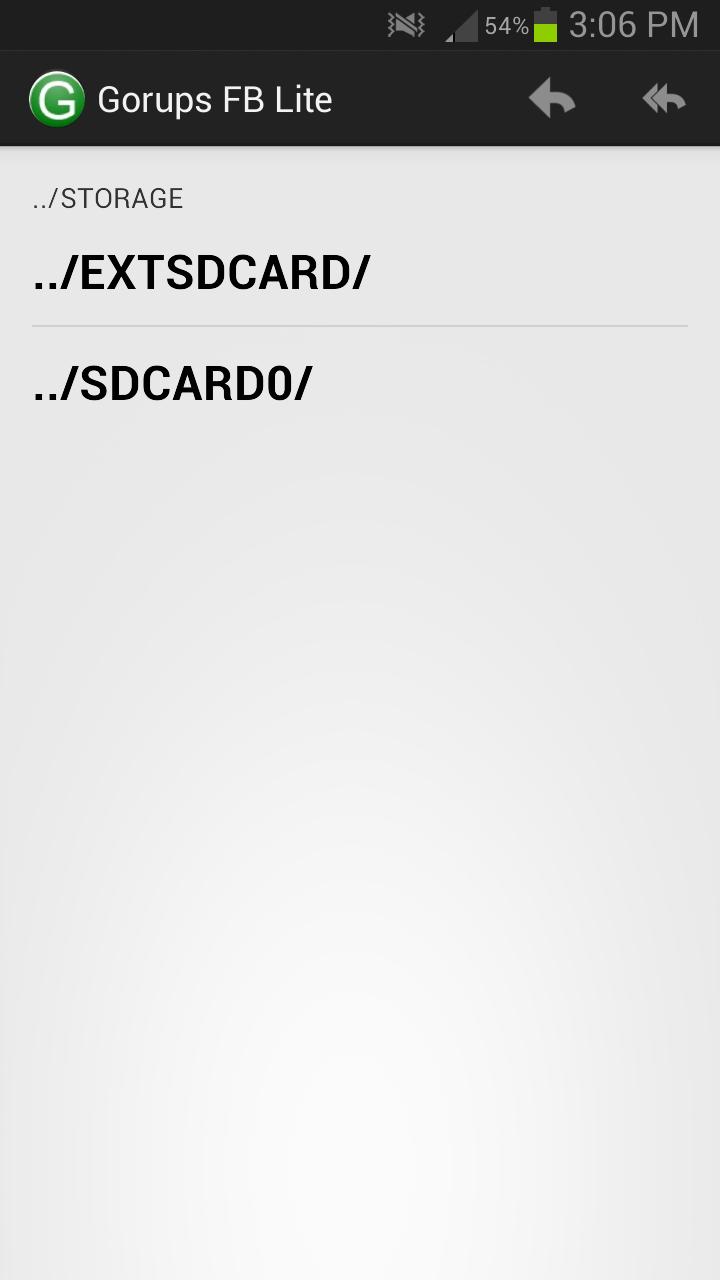720x1280 pixels.
Task: Open the EXTSDCARD folder
Action: click(x=201, y=273)
